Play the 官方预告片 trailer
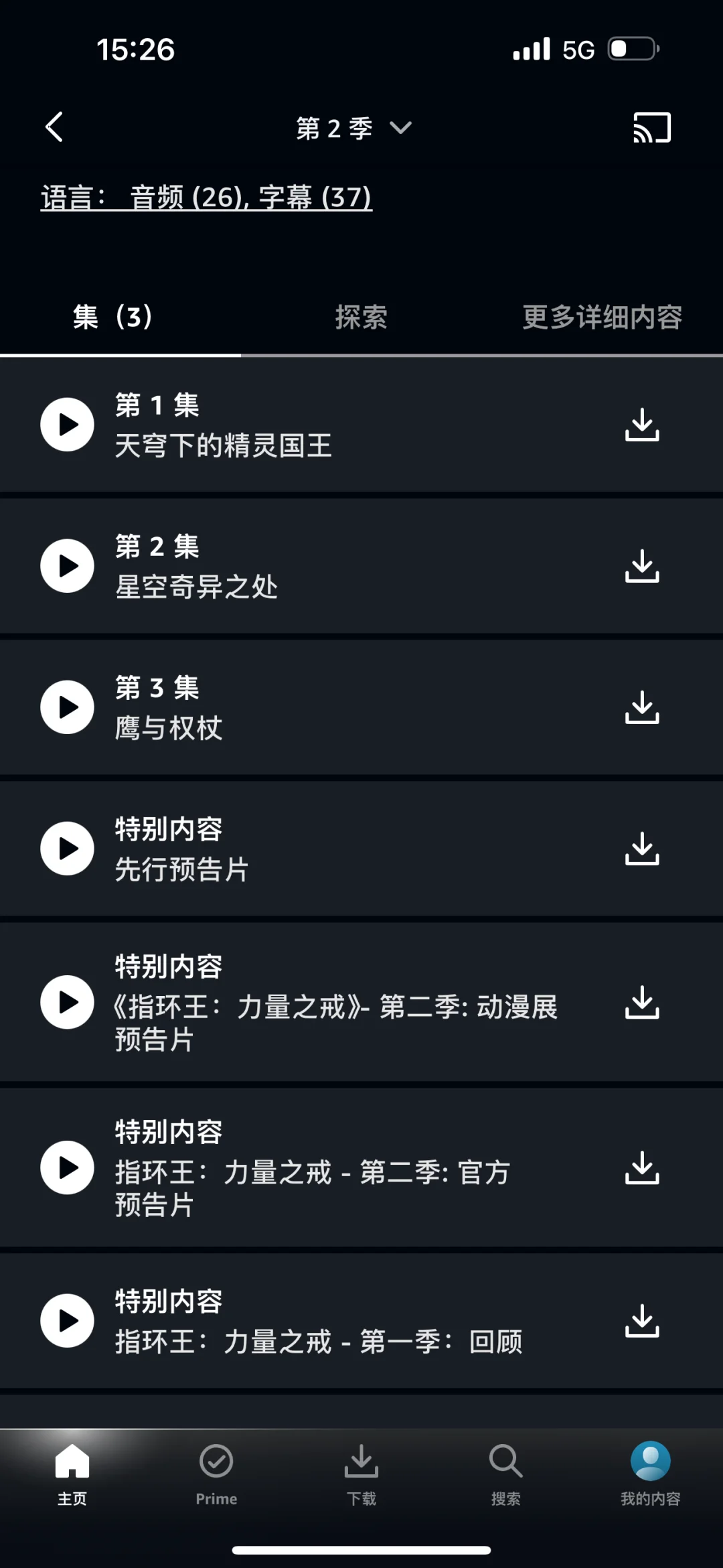 [x=67, y=1167]
